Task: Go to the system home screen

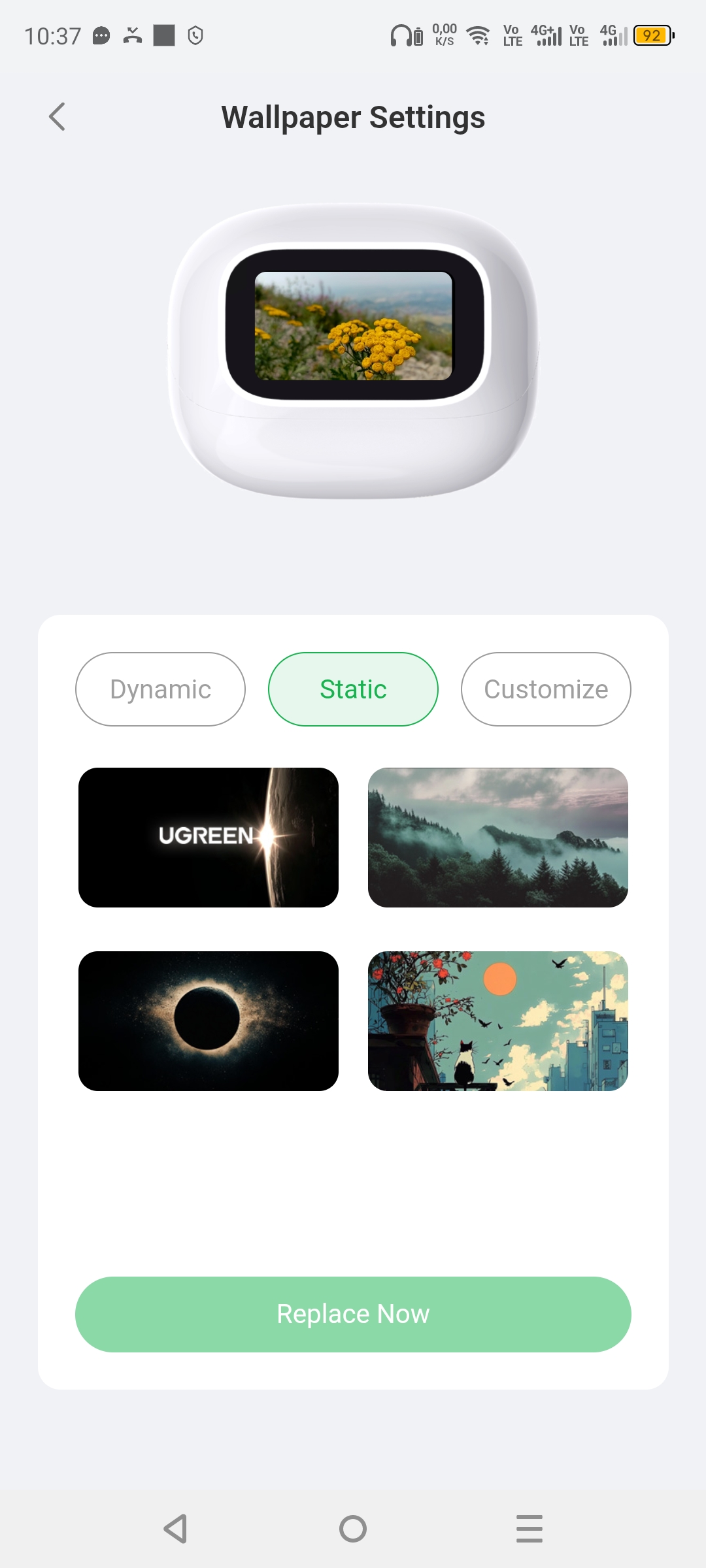Action: pos(353,1529)
